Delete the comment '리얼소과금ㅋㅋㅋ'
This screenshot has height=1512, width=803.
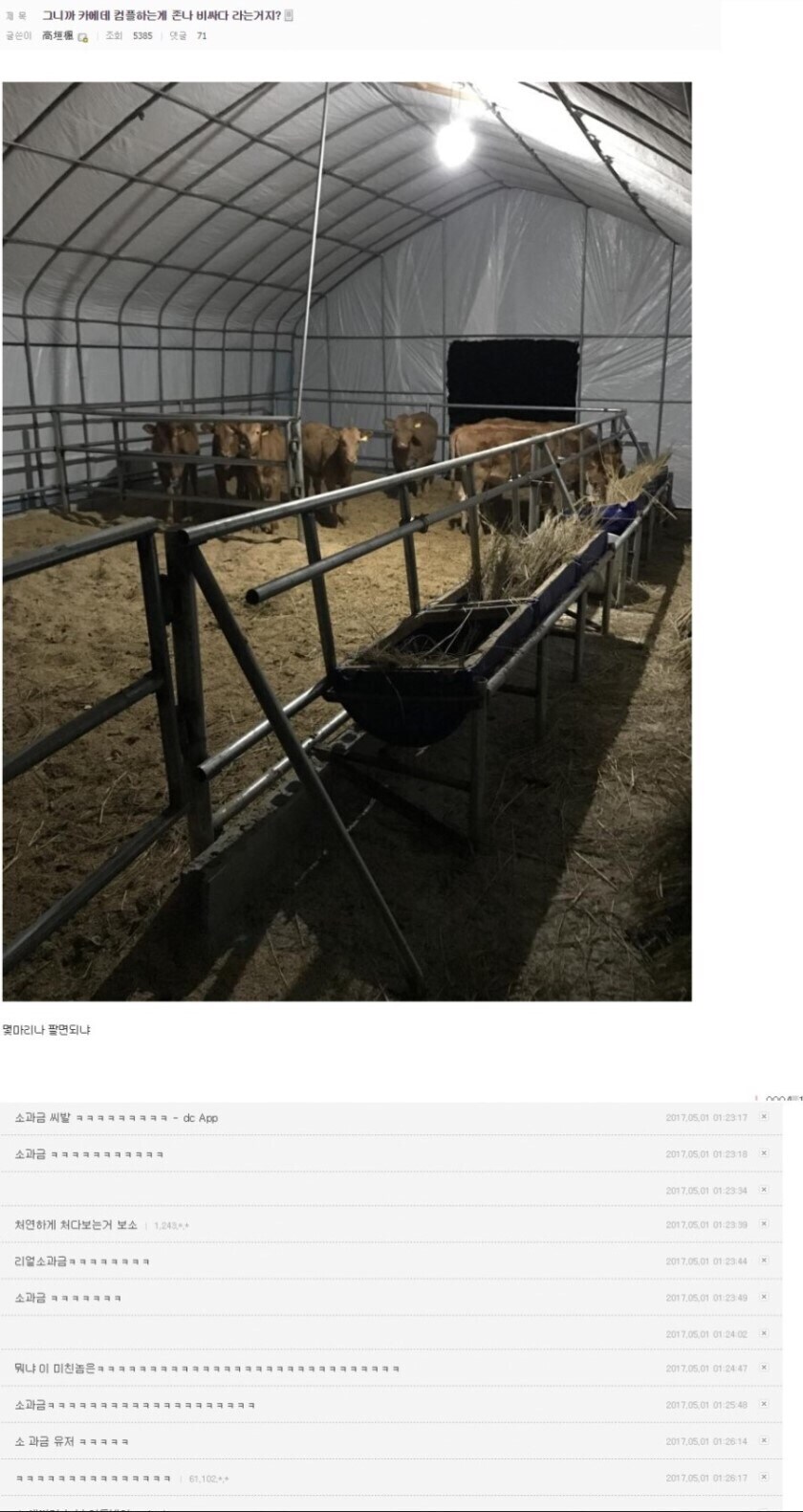[x=763, y=1260]
